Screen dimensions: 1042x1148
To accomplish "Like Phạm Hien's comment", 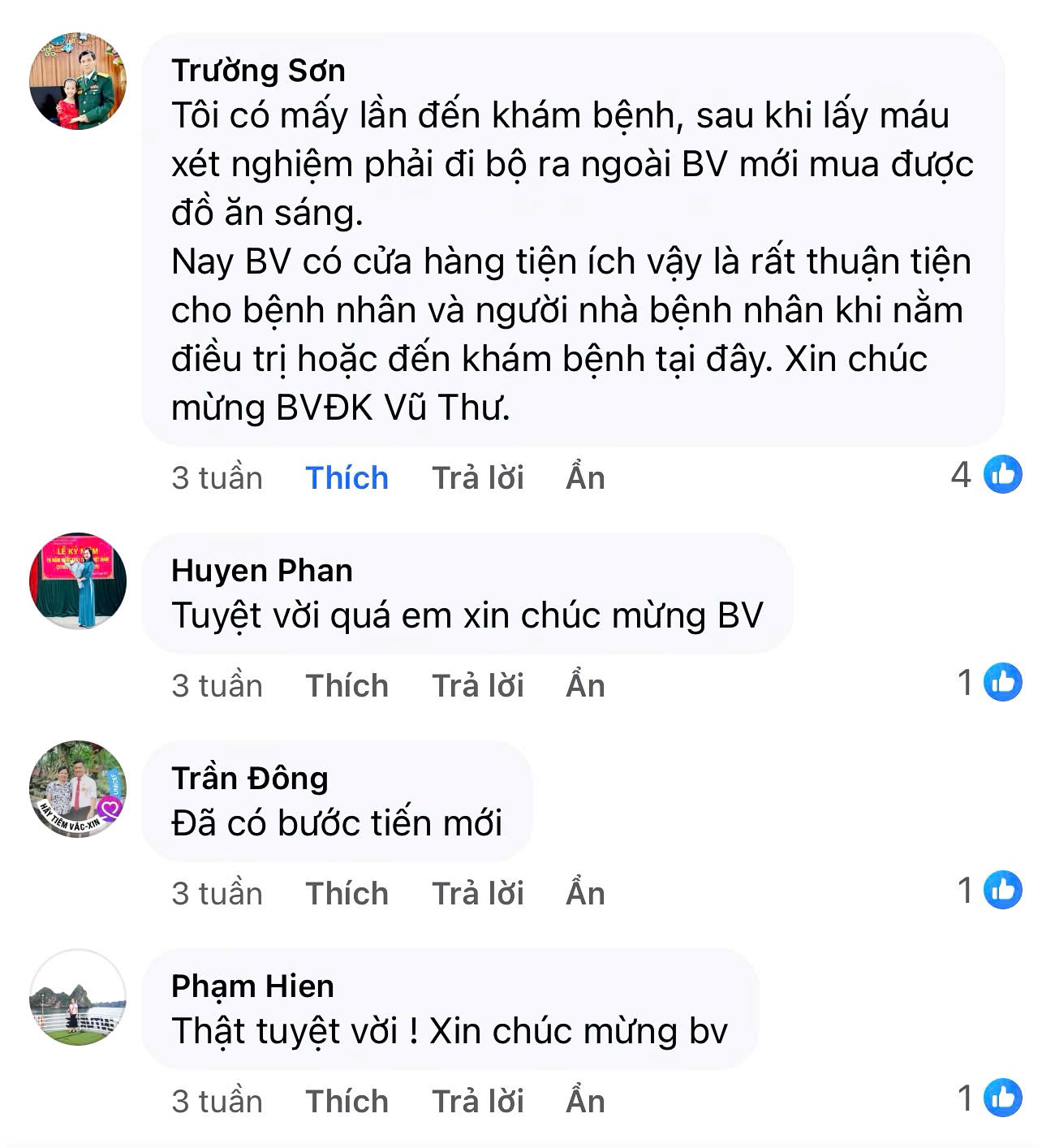I will click(347, 1101).
